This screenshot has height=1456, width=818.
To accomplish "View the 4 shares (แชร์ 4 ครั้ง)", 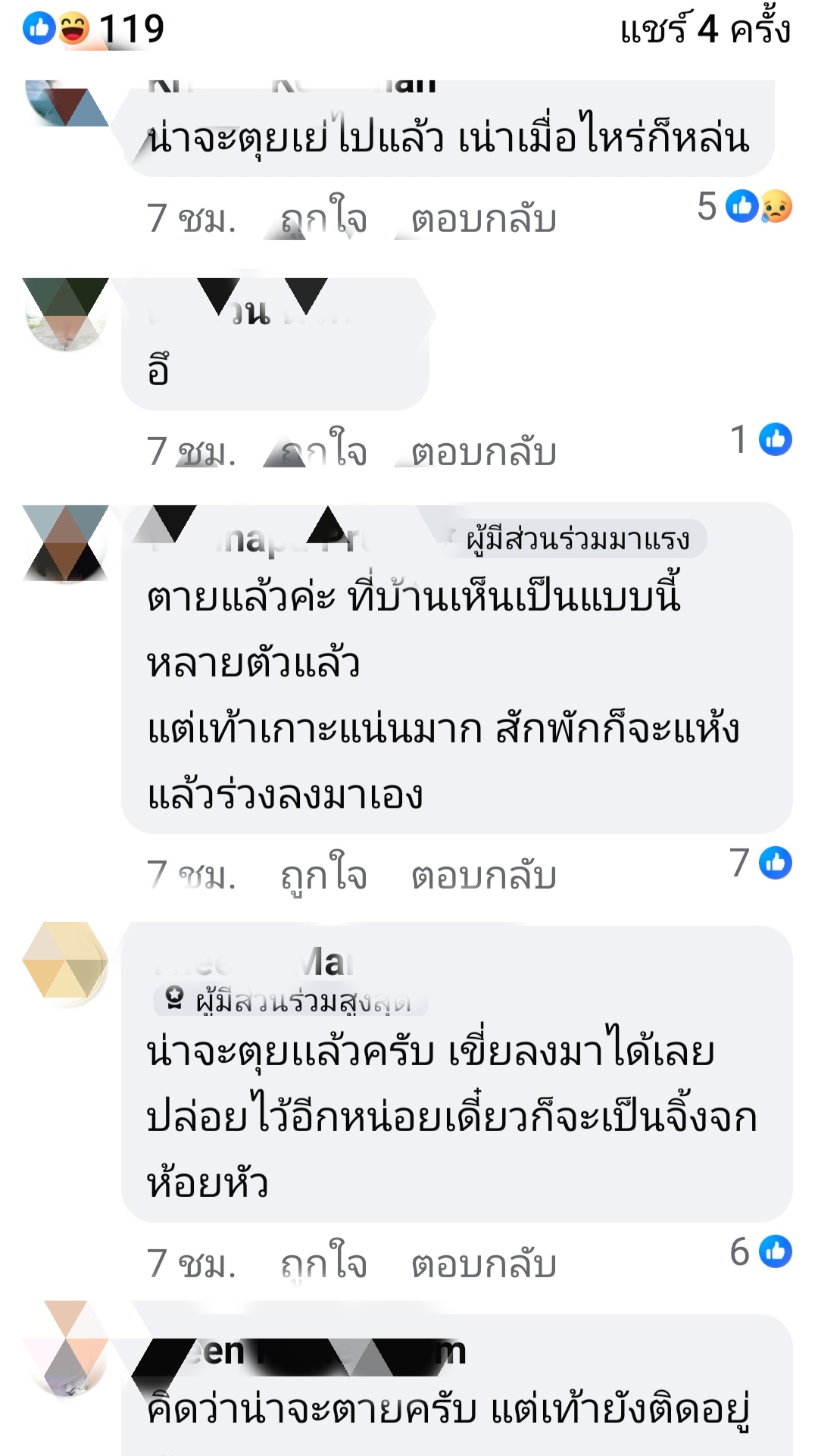I will [x=704, y=30].
